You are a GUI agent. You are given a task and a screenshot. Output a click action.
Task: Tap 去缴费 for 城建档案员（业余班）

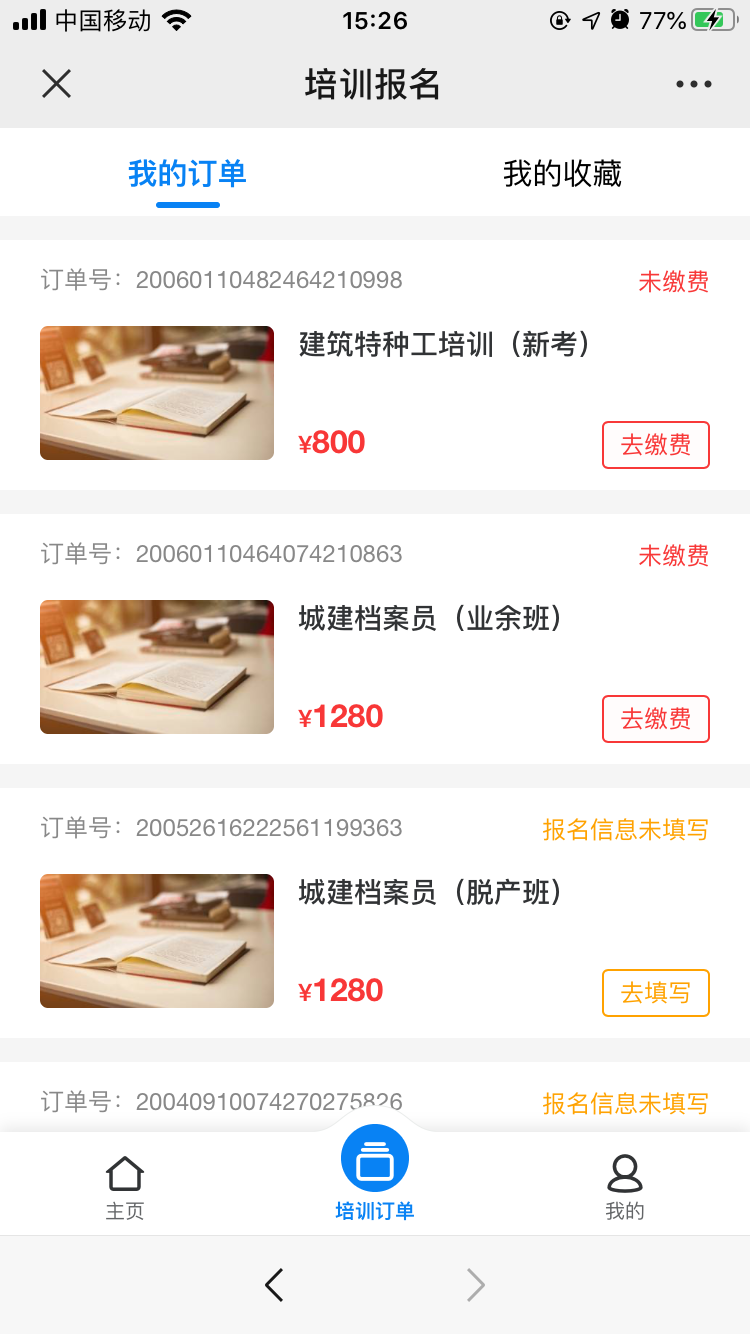[x=655, y=719]
